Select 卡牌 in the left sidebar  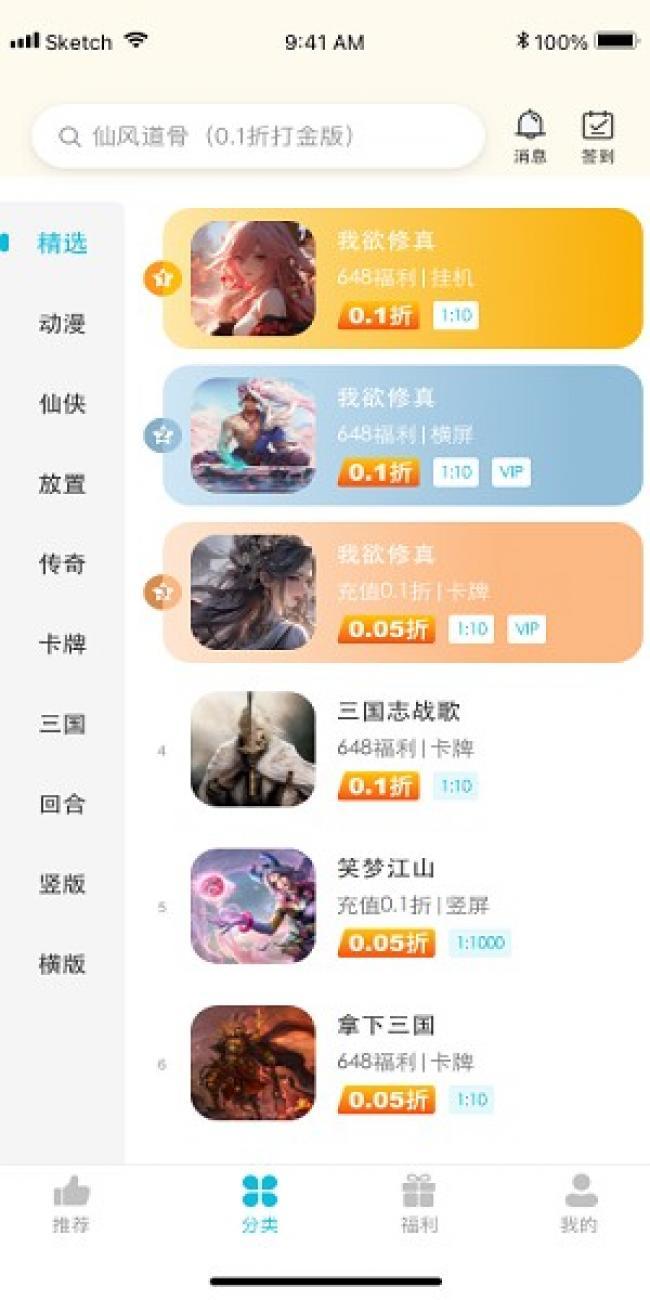tap(62, 644)
